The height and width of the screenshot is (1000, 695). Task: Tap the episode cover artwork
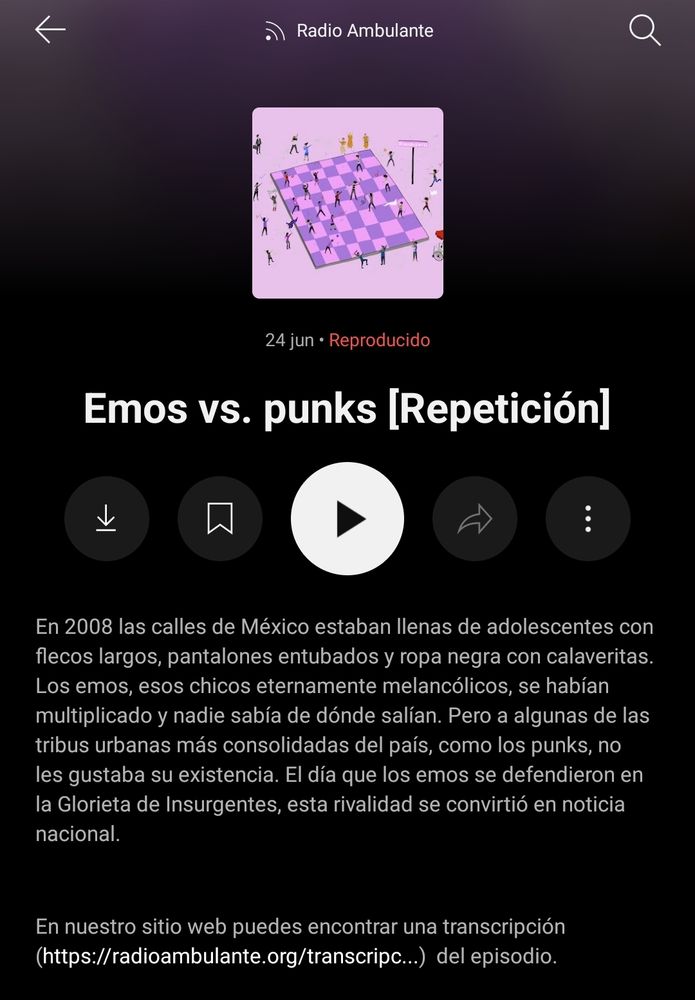click(x=347, y=203)
